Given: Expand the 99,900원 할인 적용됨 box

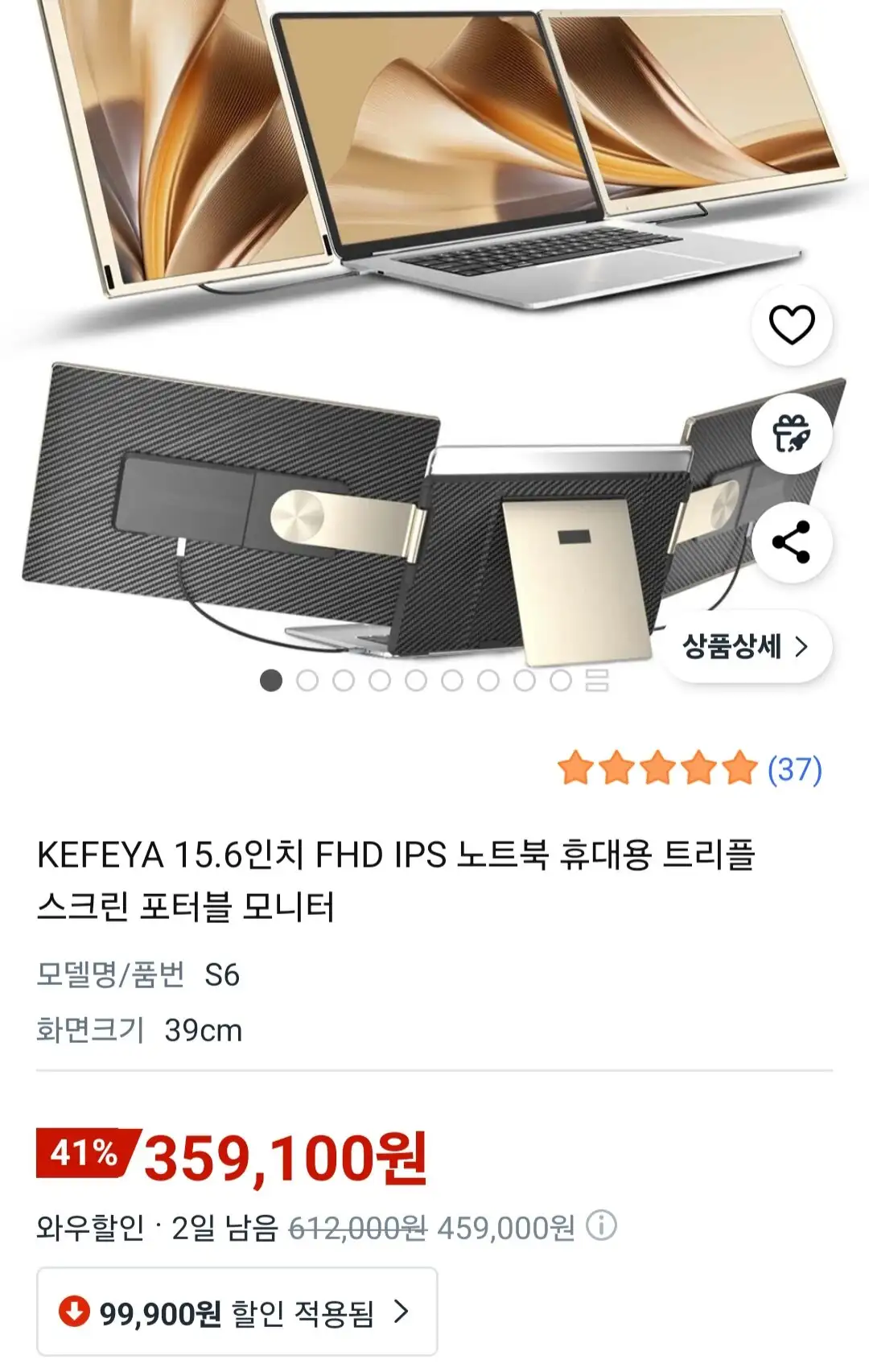Looking at the screenshot, I should pyautogui.click(x=237, y=1312).
